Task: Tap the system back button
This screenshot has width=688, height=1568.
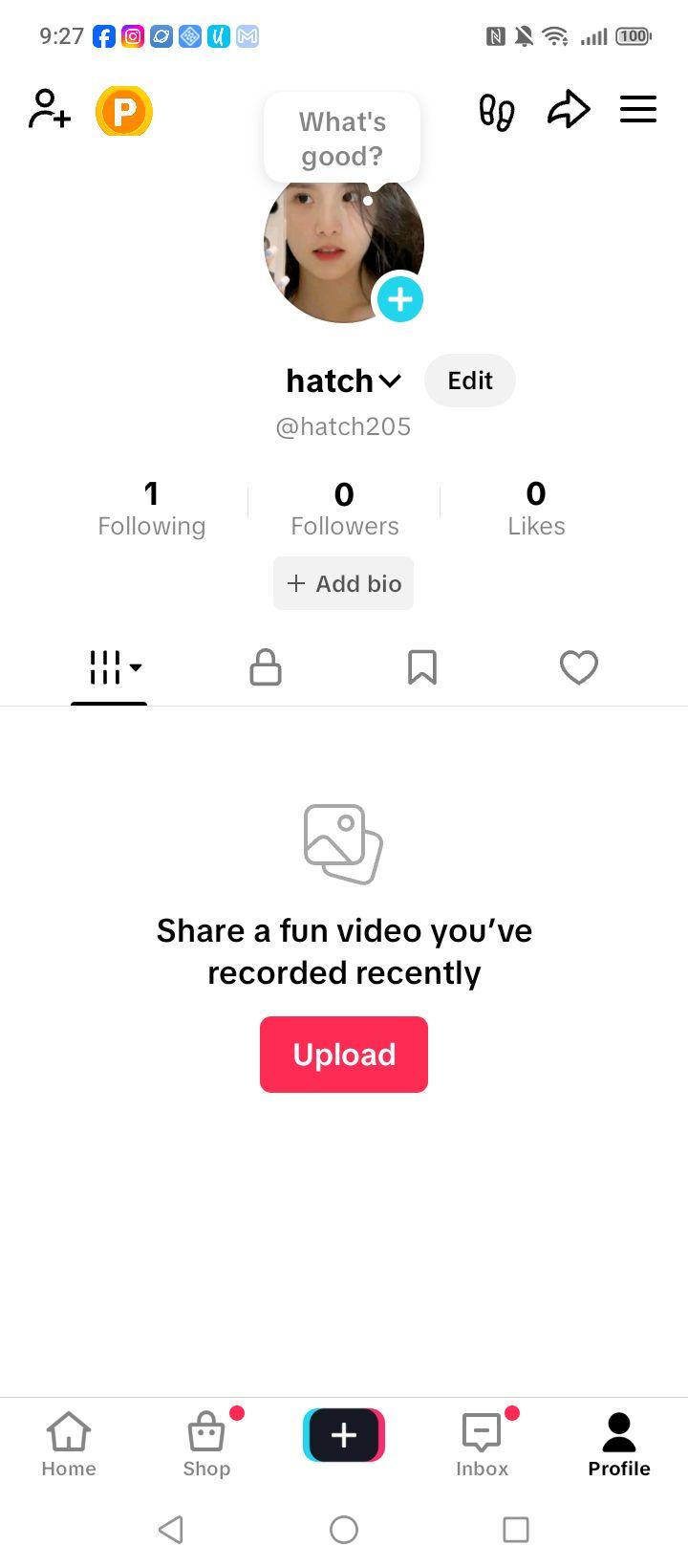Action: [x=171, y=1530]
